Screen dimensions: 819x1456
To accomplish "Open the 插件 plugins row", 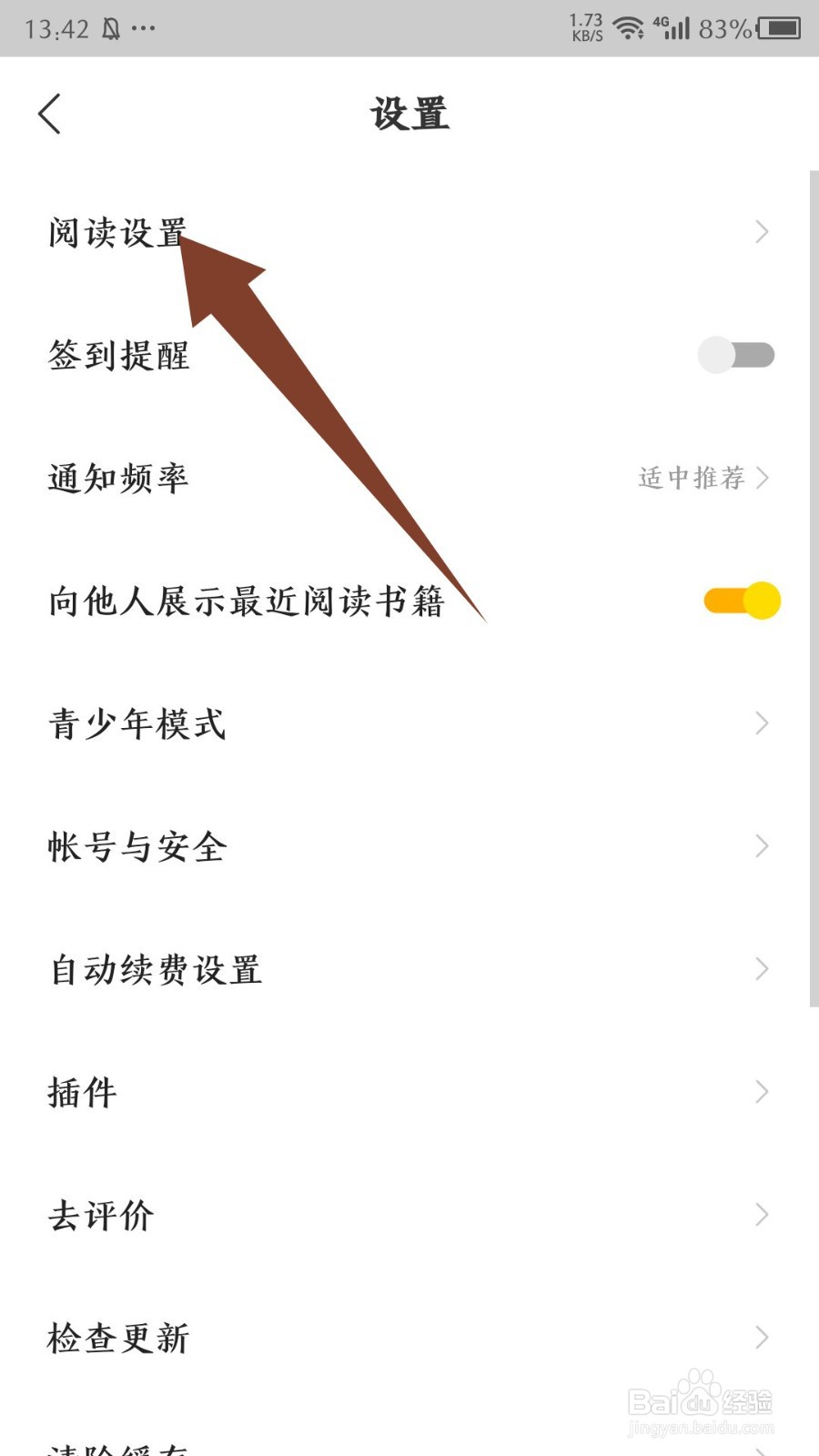I will point(409,1092).
